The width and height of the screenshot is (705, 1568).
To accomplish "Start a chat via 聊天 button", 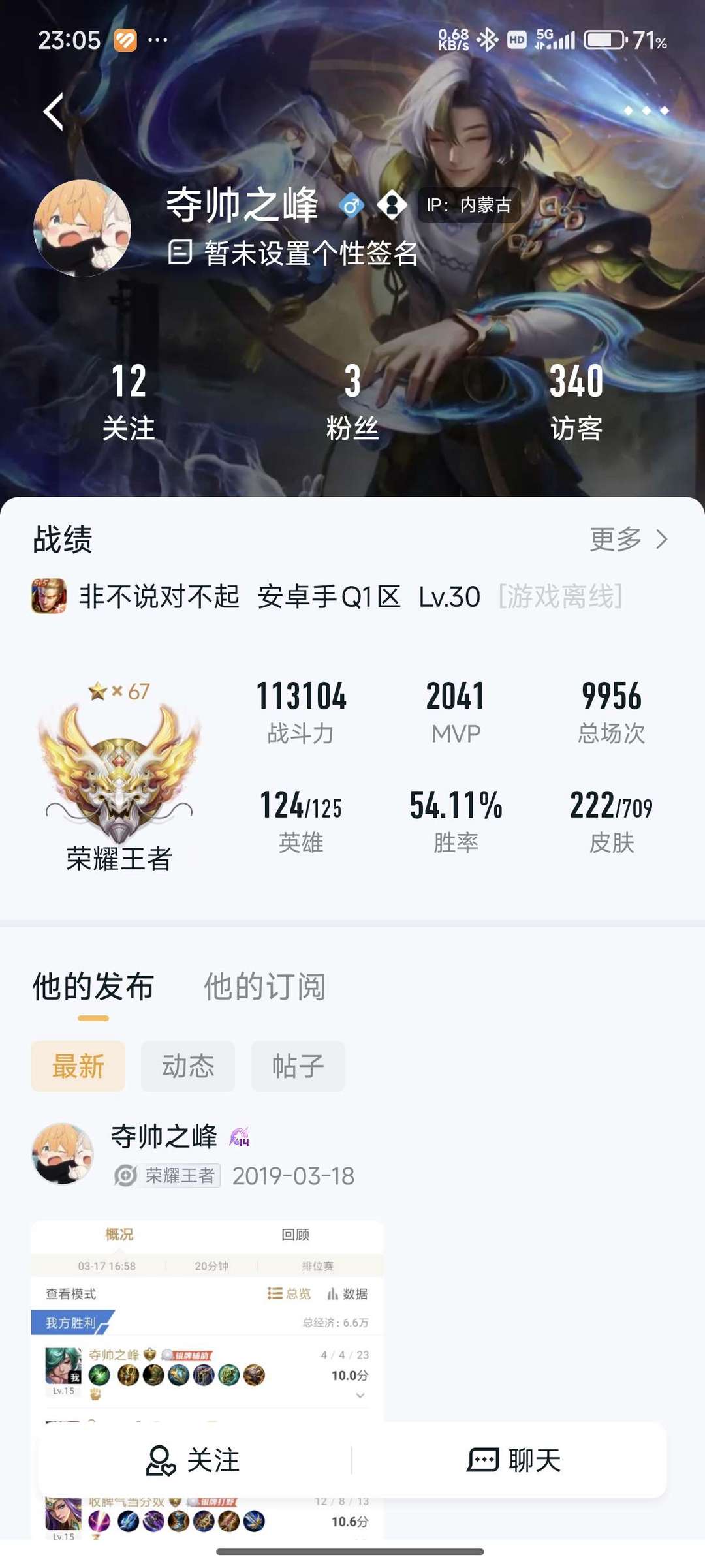I will (514, 1460).
